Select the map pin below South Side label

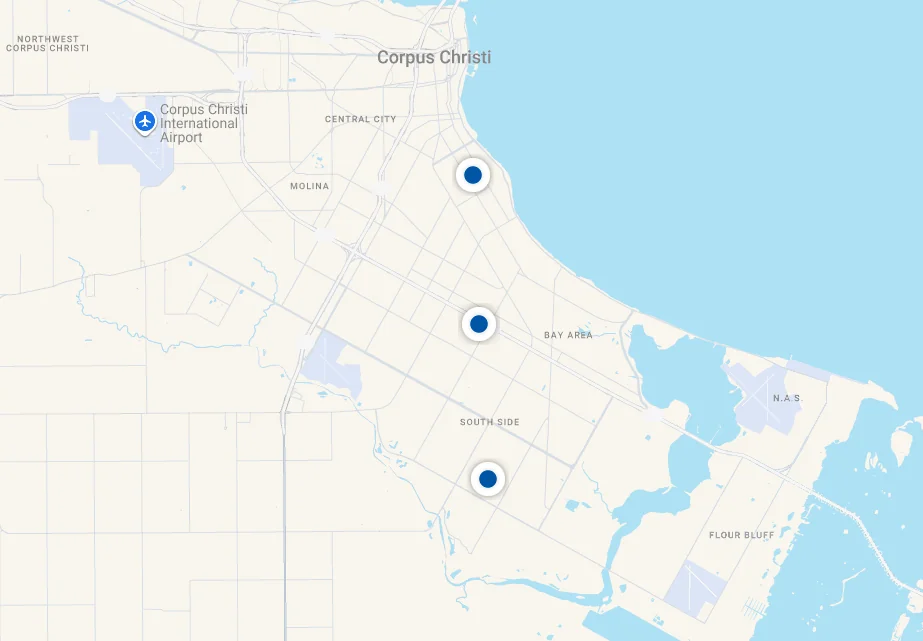(x=488, y=479)
